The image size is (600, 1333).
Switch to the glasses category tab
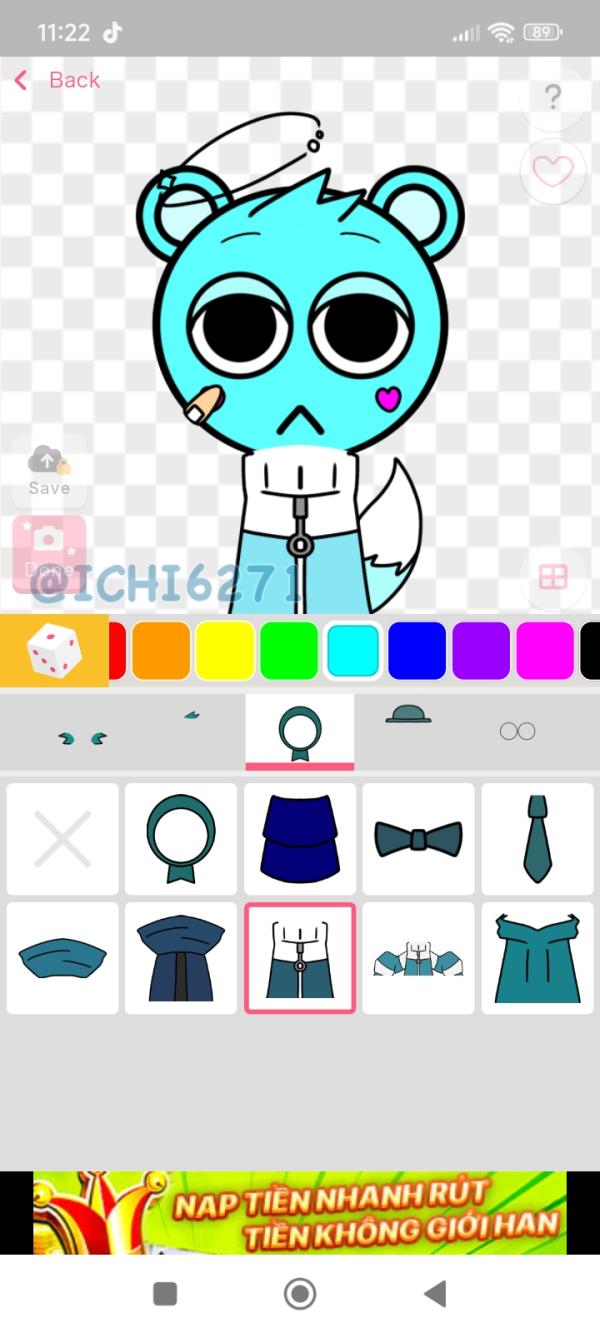click(x=517, y=731)
